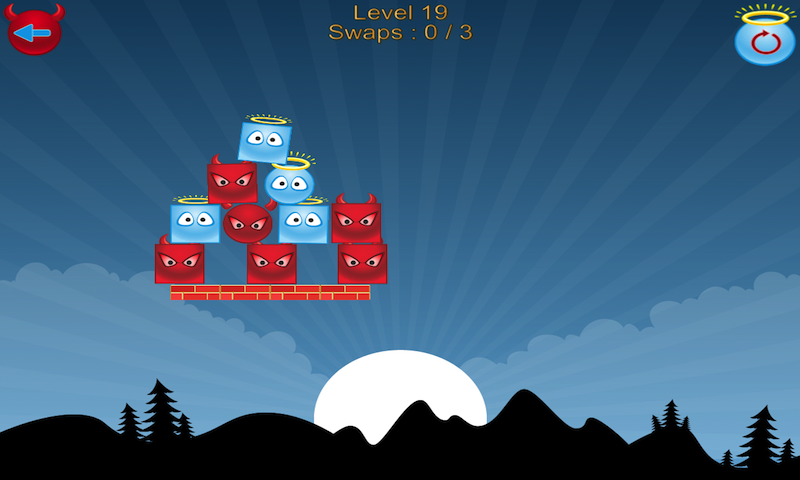The width and height of the screenshot is (800, 480).
Task: Restart the level with the angel reset button
Action: coord(764,40)
